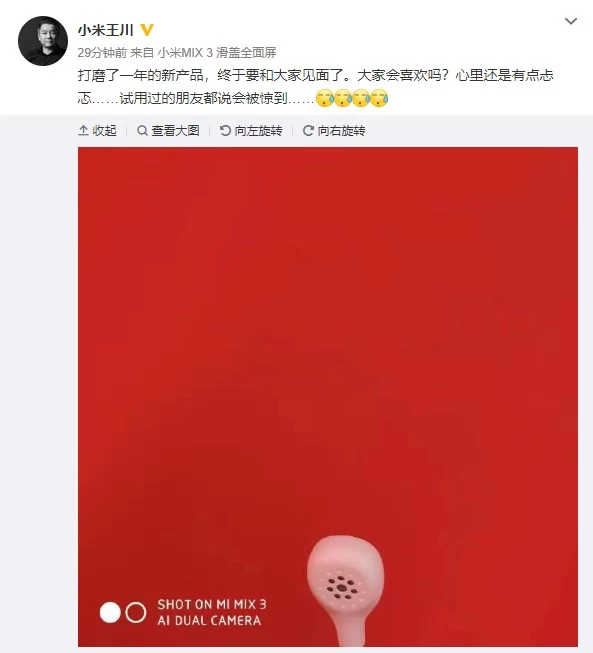This screenshot has height=653, width=593.
Task: Expand the post options chevron
Action: (x=571, y=21)
